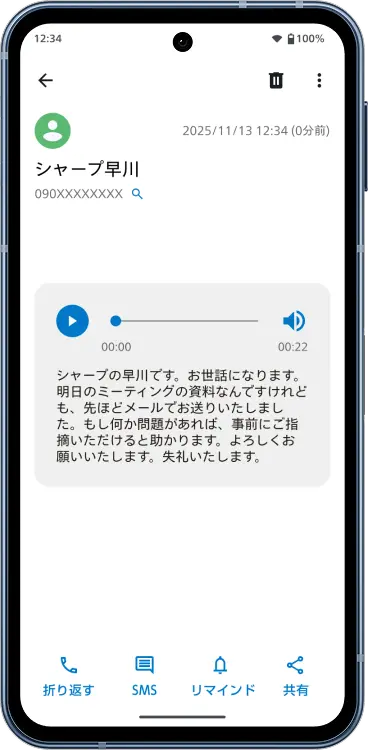Delete this voicemail with the trash icon
The image size is (368, 750).
tap(276, 80)
